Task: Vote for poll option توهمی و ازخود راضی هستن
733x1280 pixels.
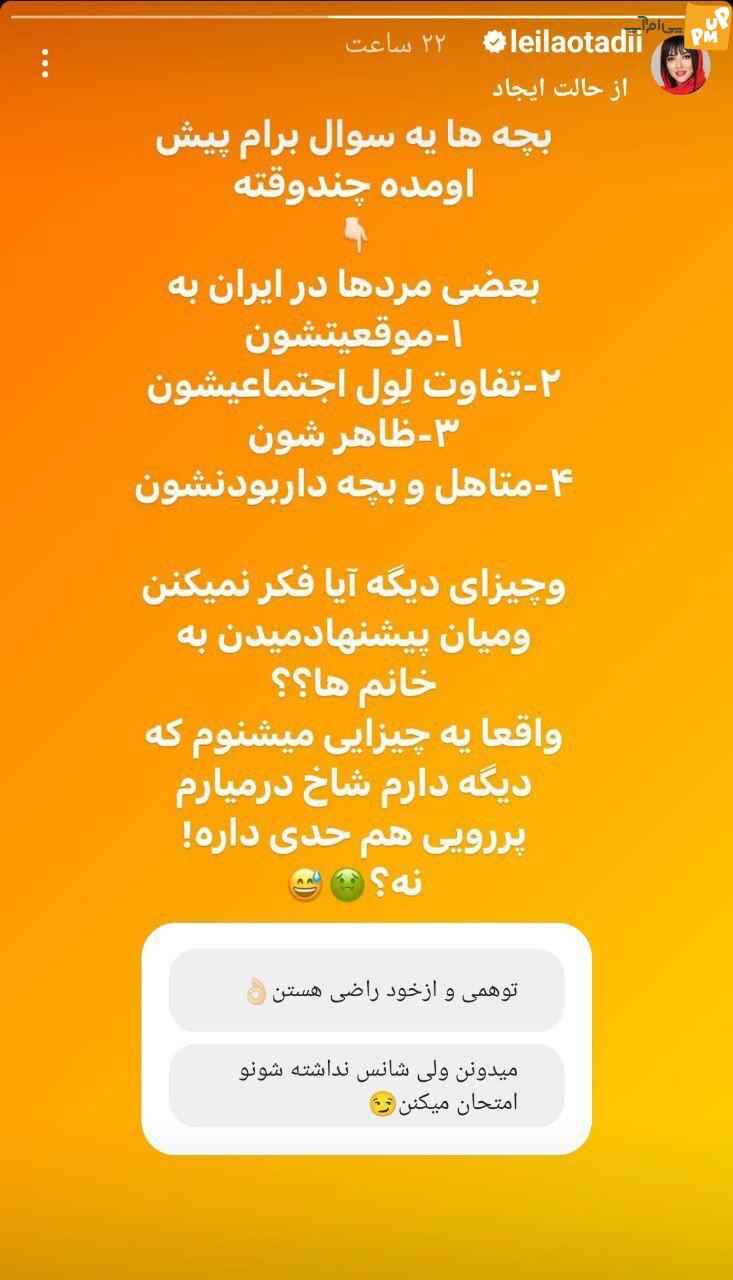Action: 367,990
